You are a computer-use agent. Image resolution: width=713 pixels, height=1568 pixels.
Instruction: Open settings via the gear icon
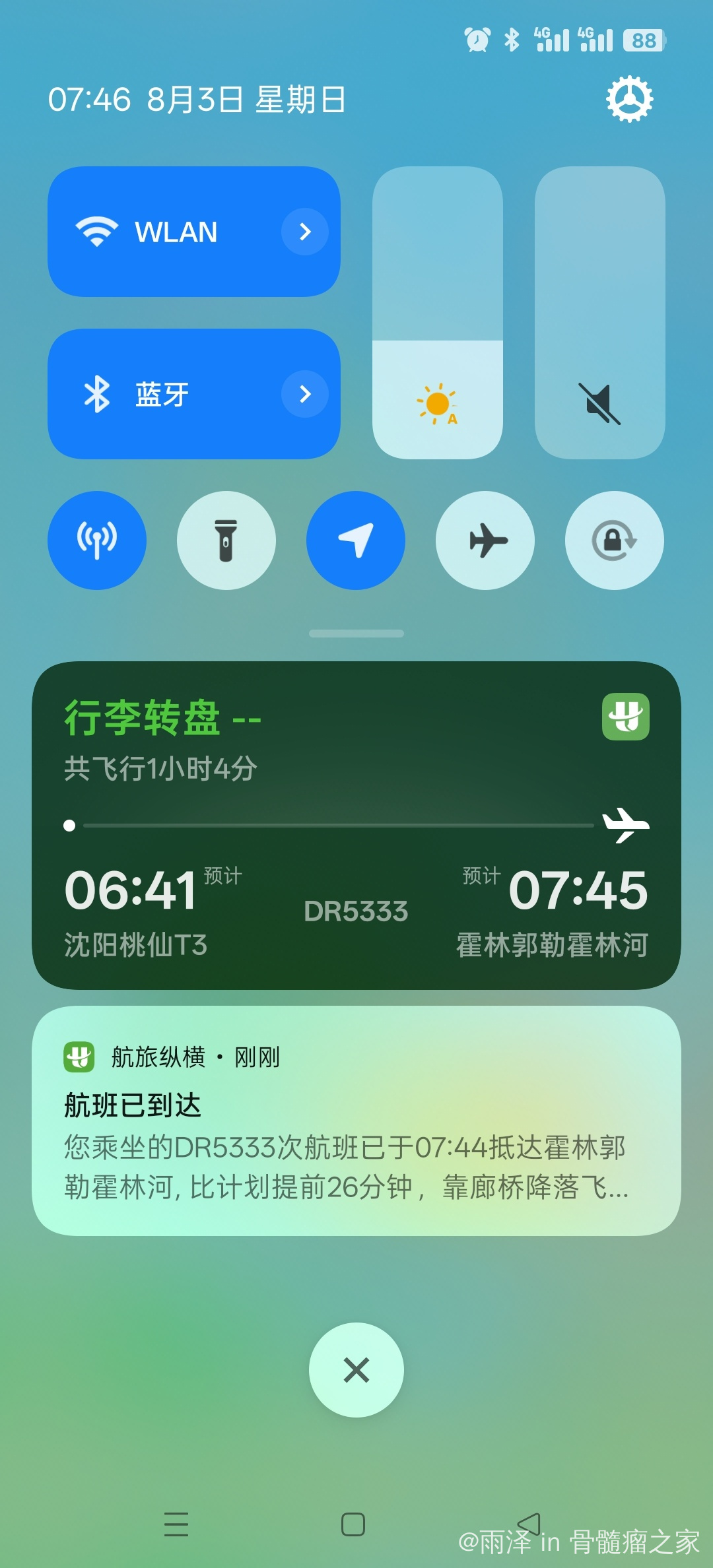629,99
